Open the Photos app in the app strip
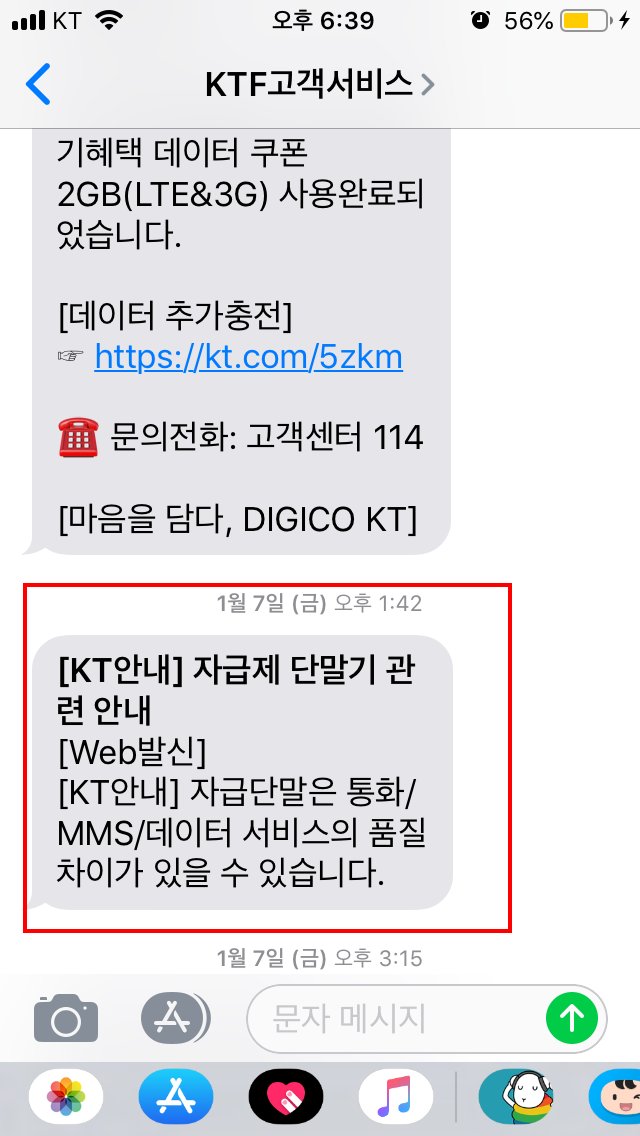The image size is (640, 1136). coord(66,1096)
